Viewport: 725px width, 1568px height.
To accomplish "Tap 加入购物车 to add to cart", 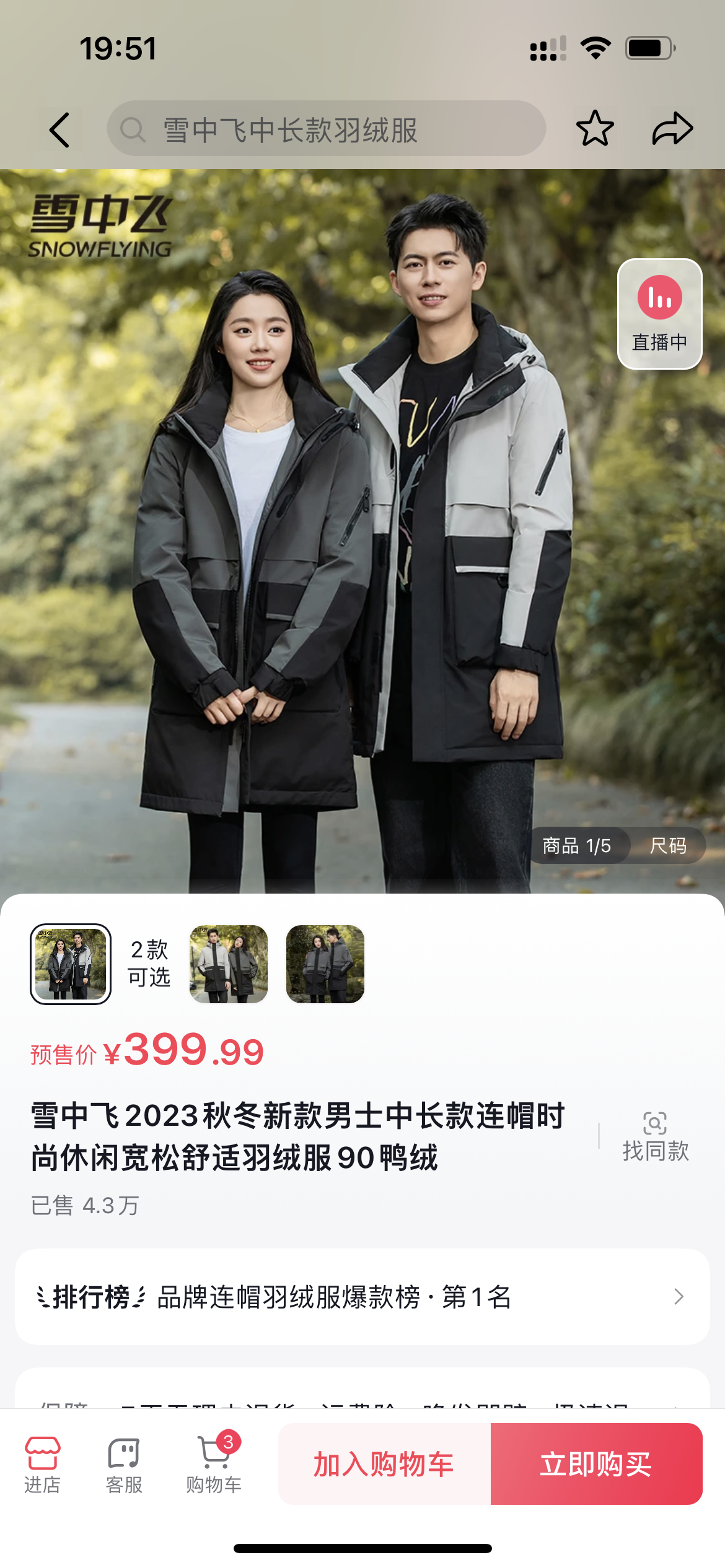I will click(384, 1464).
